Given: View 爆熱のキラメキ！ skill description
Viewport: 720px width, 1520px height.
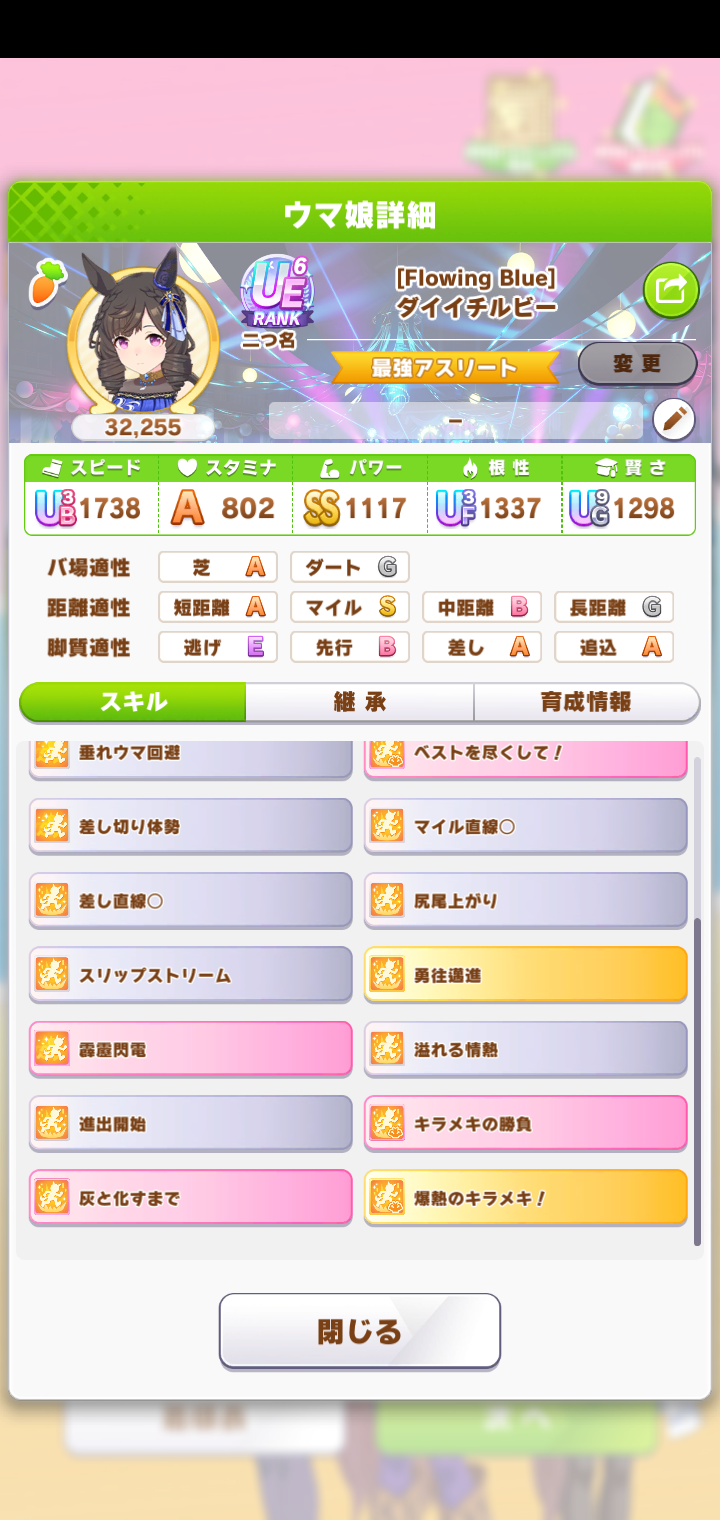Looking at the screenshot, I should 525,1198.
